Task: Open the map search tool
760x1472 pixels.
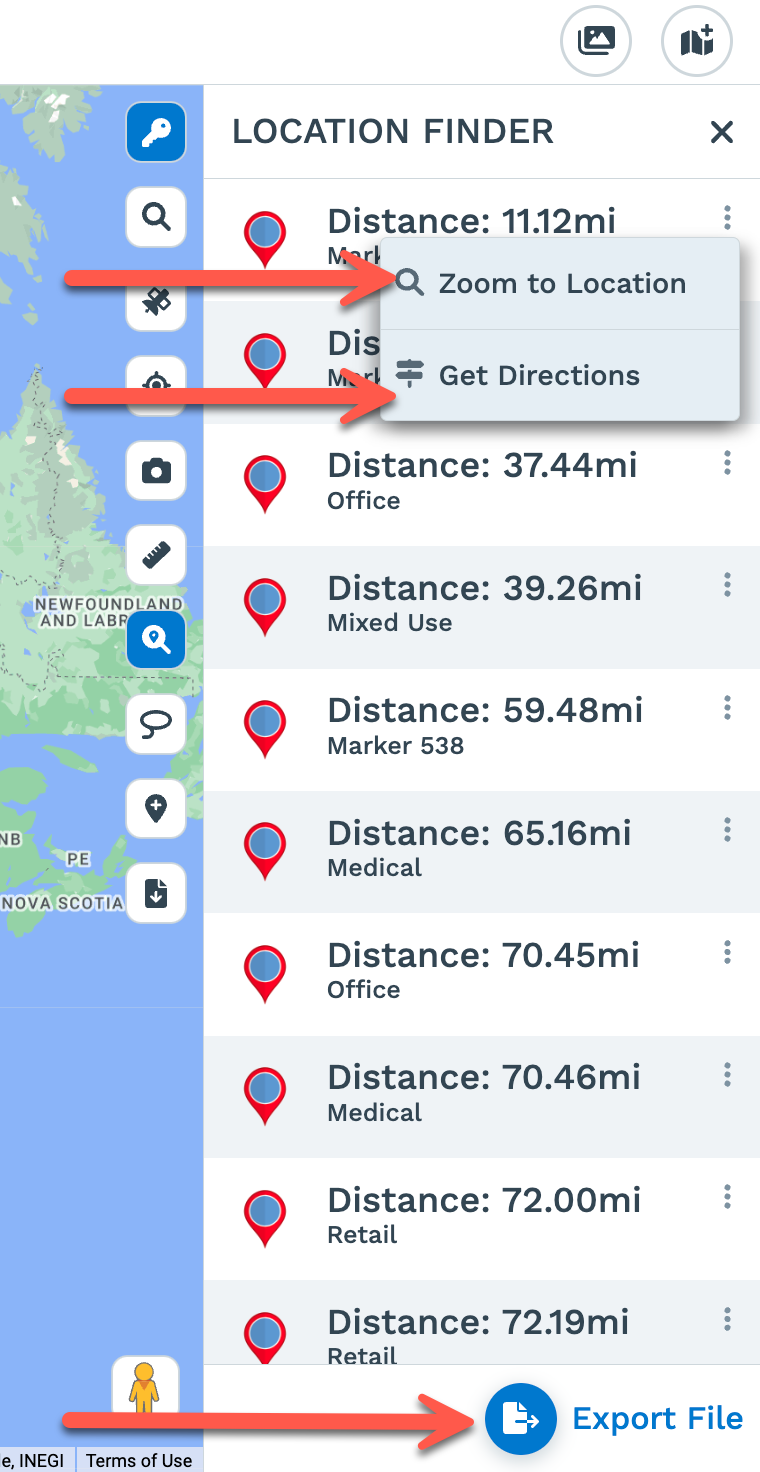Action: [x=156, y=216]
